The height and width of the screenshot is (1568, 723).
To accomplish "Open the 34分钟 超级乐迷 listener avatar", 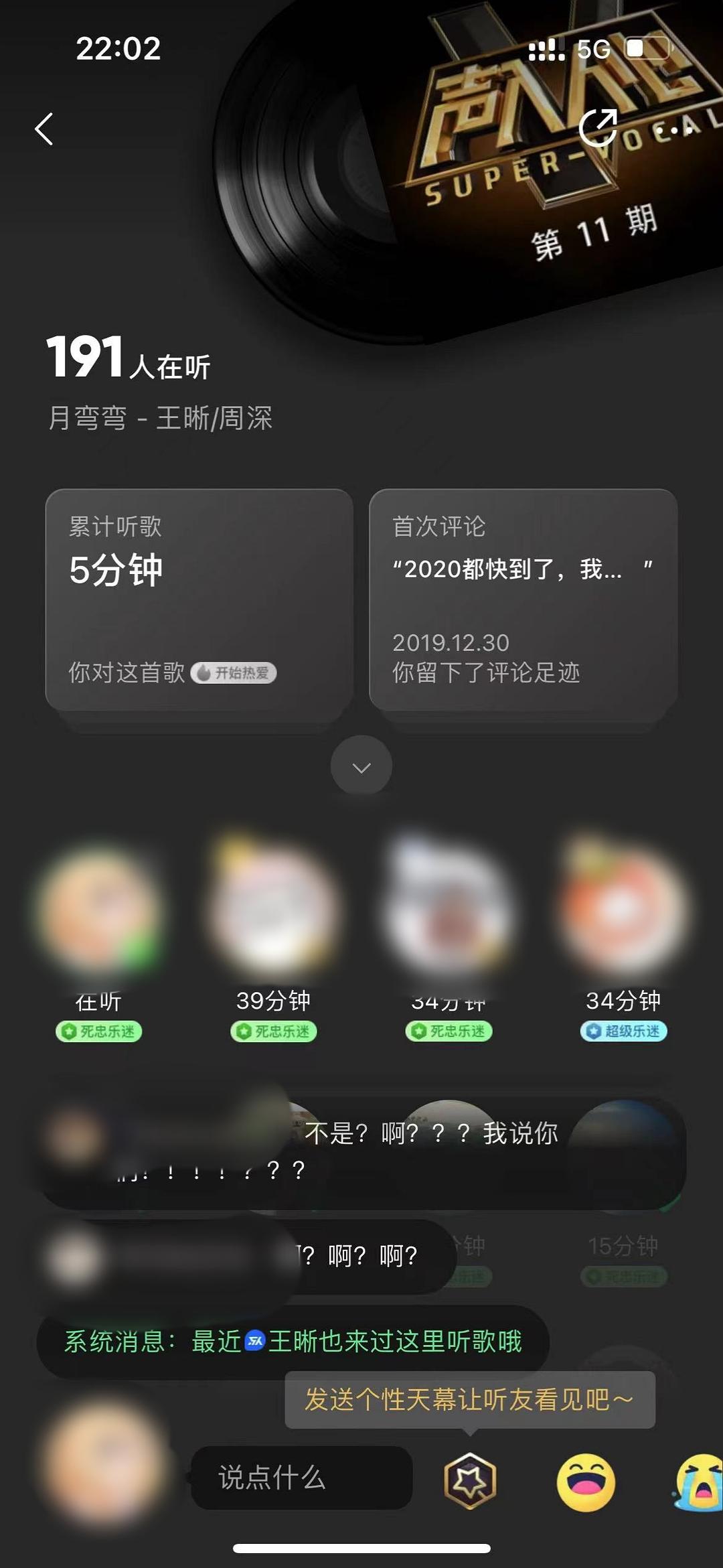I will [x=623, y=912].
